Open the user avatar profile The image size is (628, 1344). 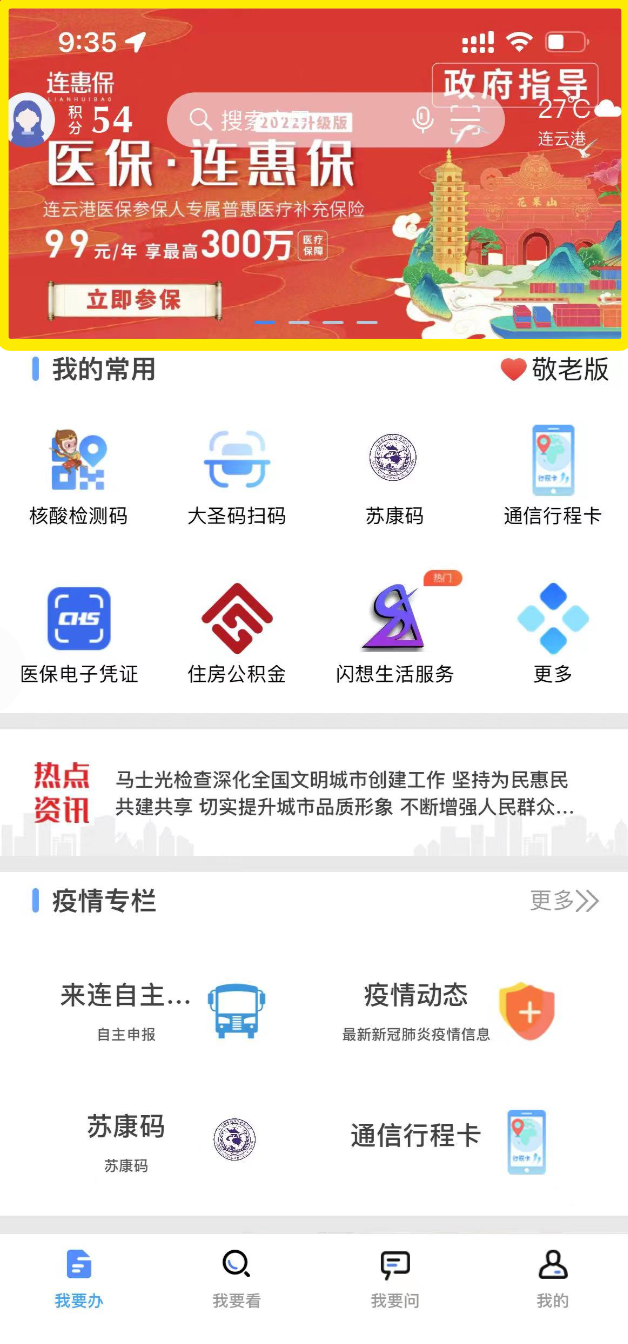[x=30, y=121]
